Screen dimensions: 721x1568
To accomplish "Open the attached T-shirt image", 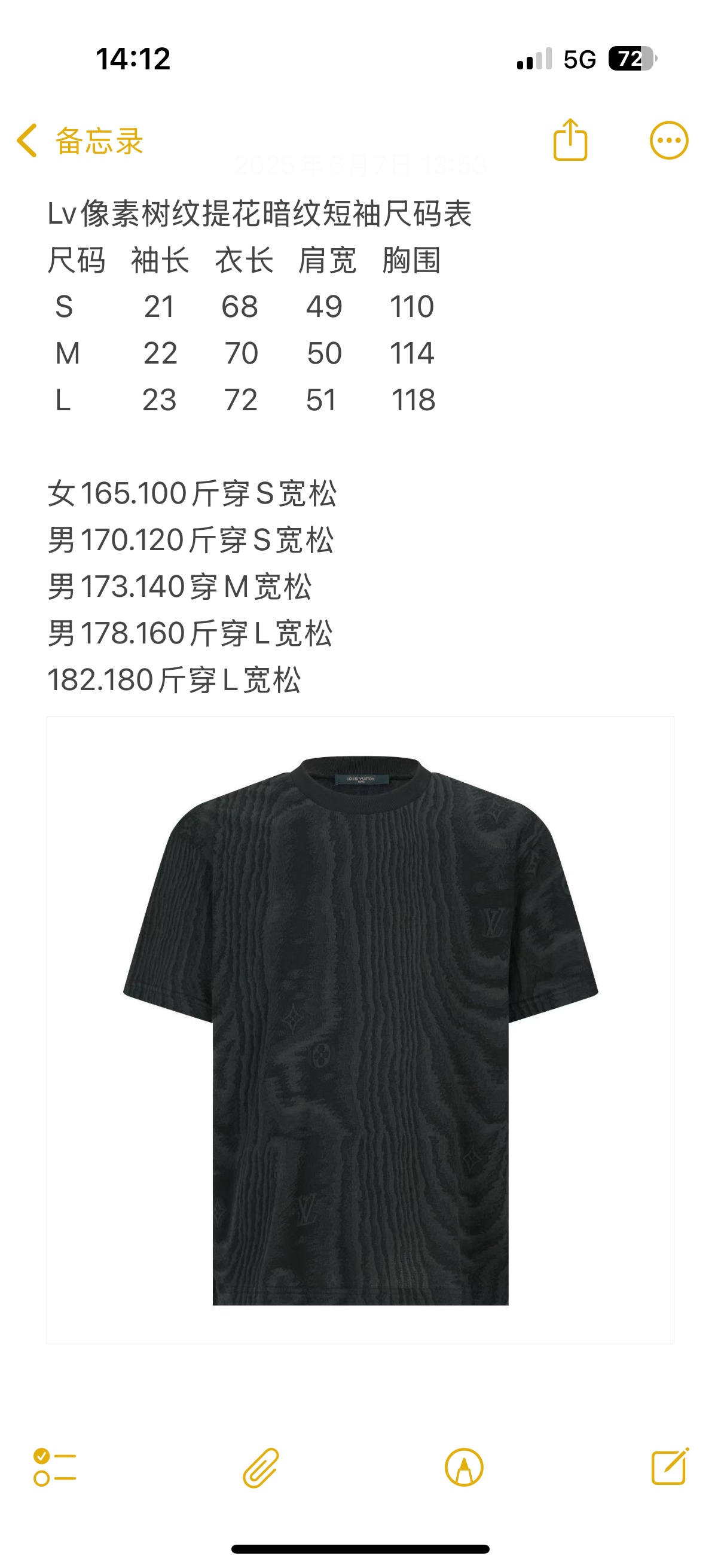I will (x=360, y=1030).
